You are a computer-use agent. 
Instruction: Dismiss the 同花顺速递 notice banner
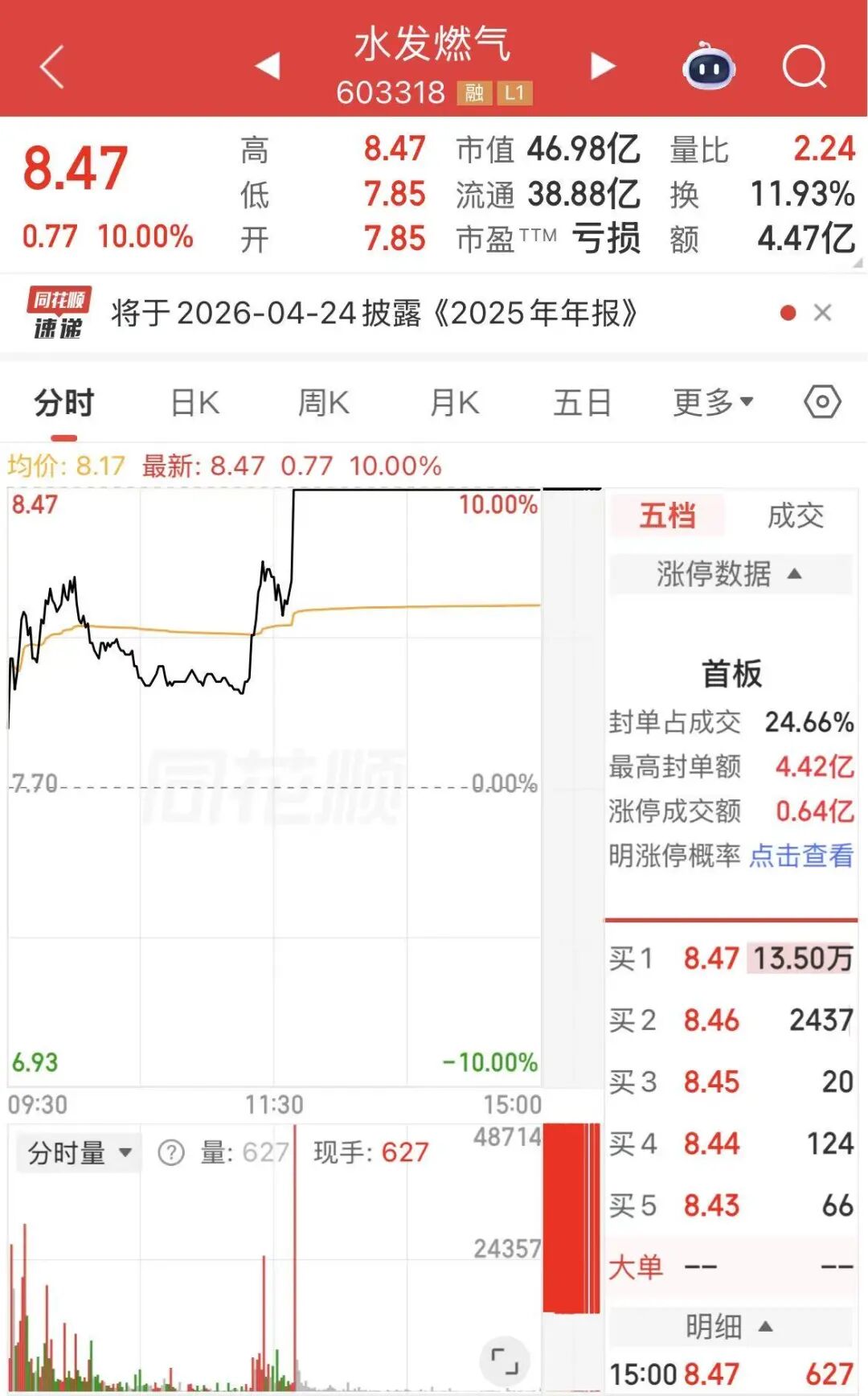tap(822, 313)
